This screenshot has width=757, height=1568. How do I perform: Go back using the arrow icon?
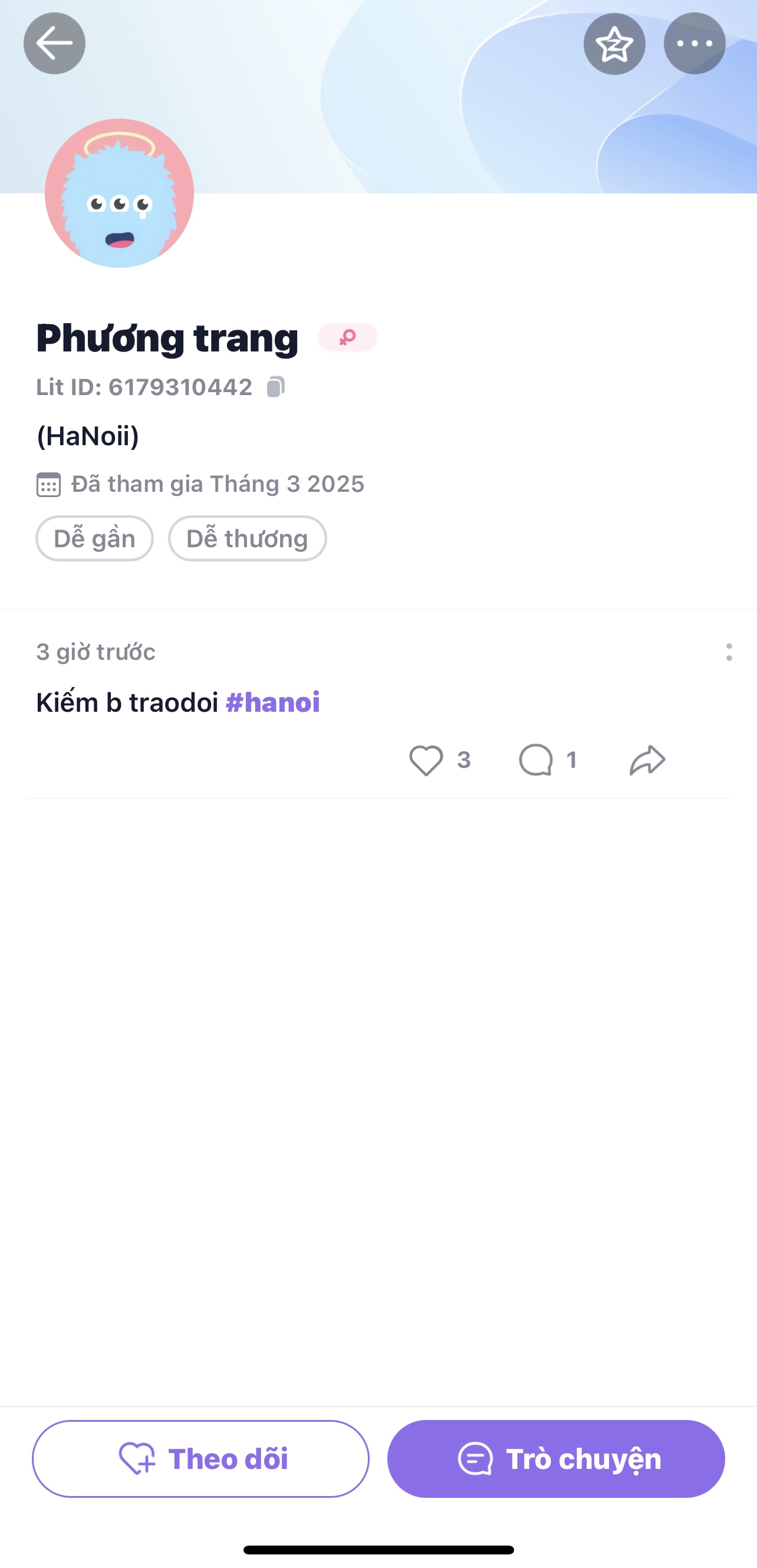tap(54, 44)
